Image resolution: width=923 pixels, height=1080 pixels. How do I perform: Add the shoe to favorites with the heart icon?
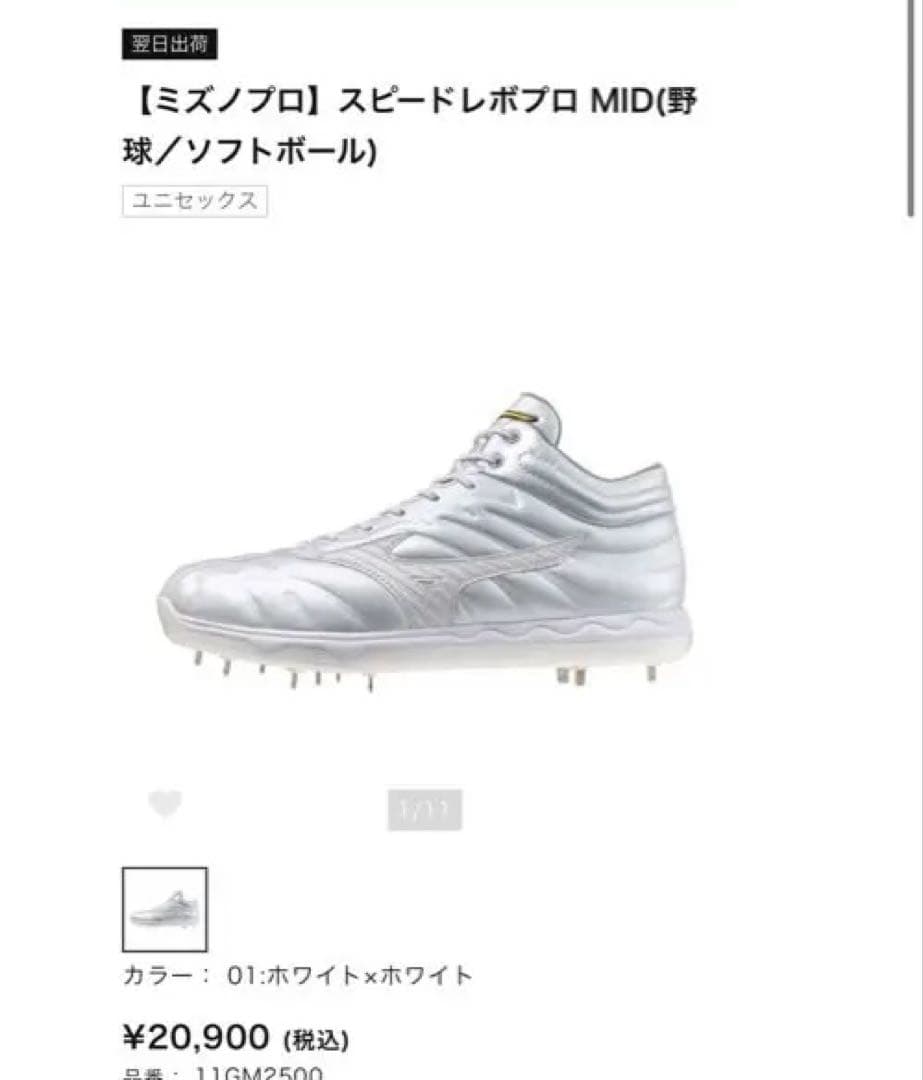(164, 804)
